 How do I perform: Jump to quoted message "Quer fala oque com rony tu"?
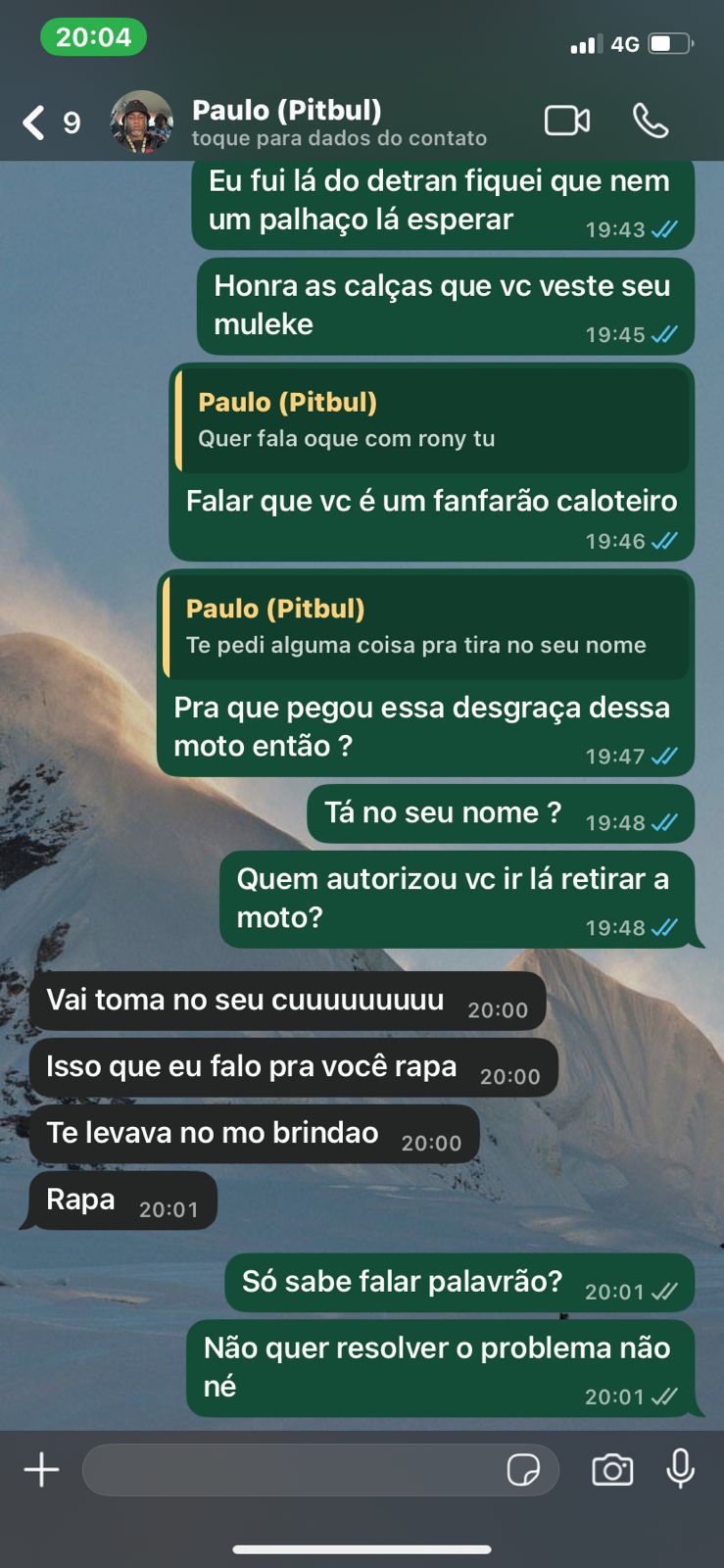tap(431, 420)
